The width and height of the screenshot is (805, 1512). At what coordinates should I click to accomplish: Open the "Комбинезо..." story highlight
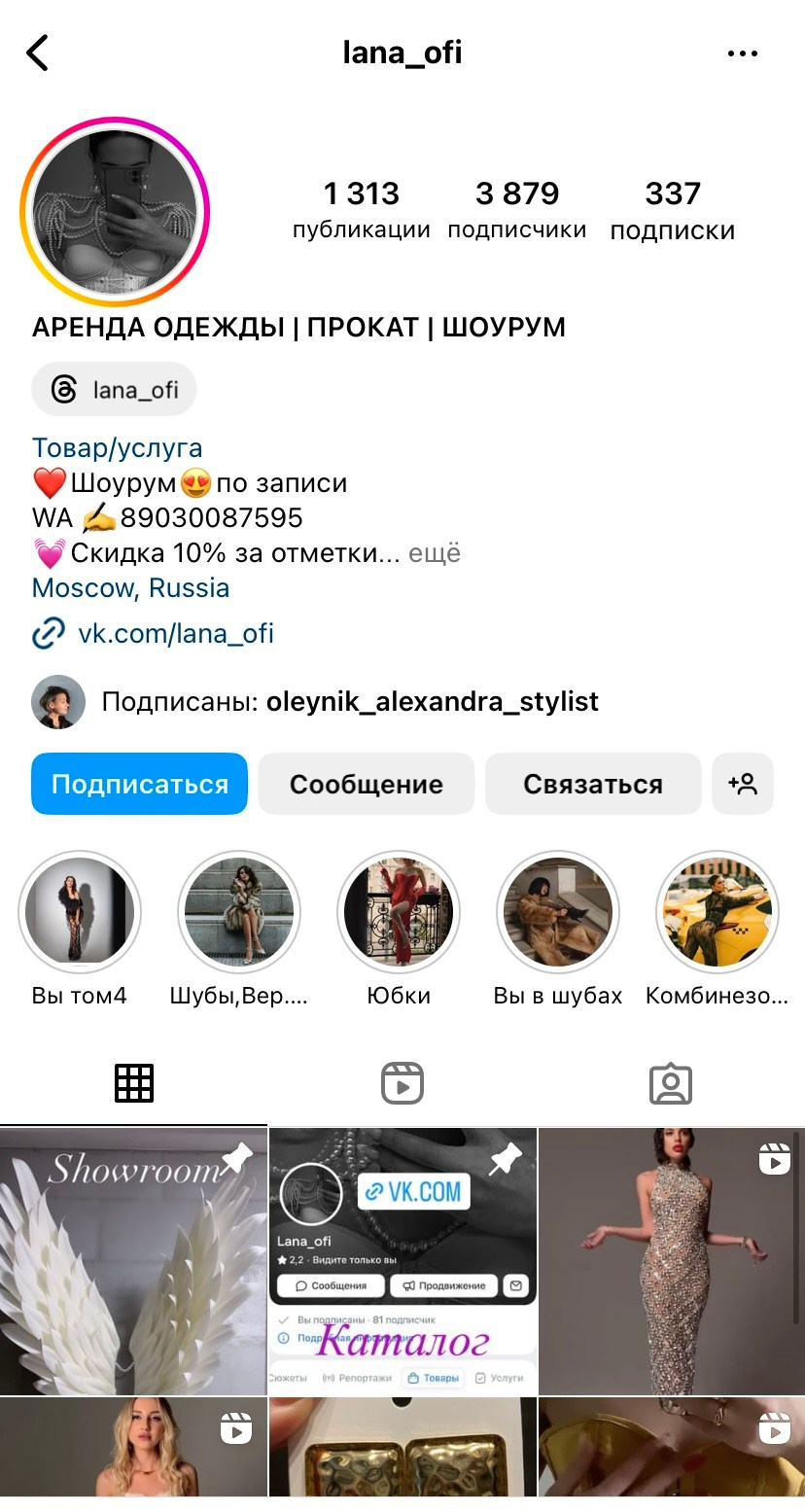(x=717, y=912)
